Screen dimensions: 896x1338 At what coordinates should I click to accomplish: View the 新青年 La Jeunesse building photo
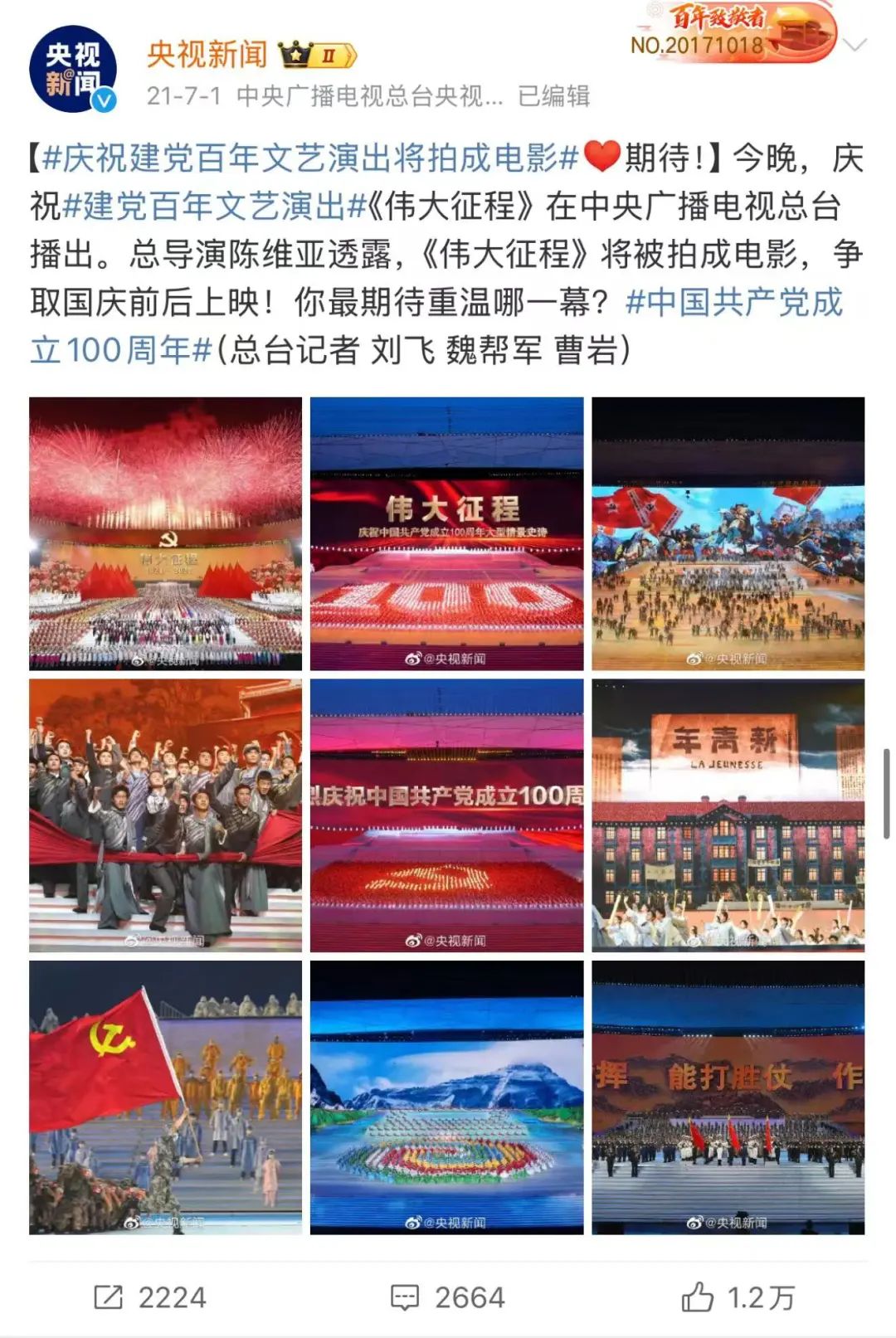(728, 815)
